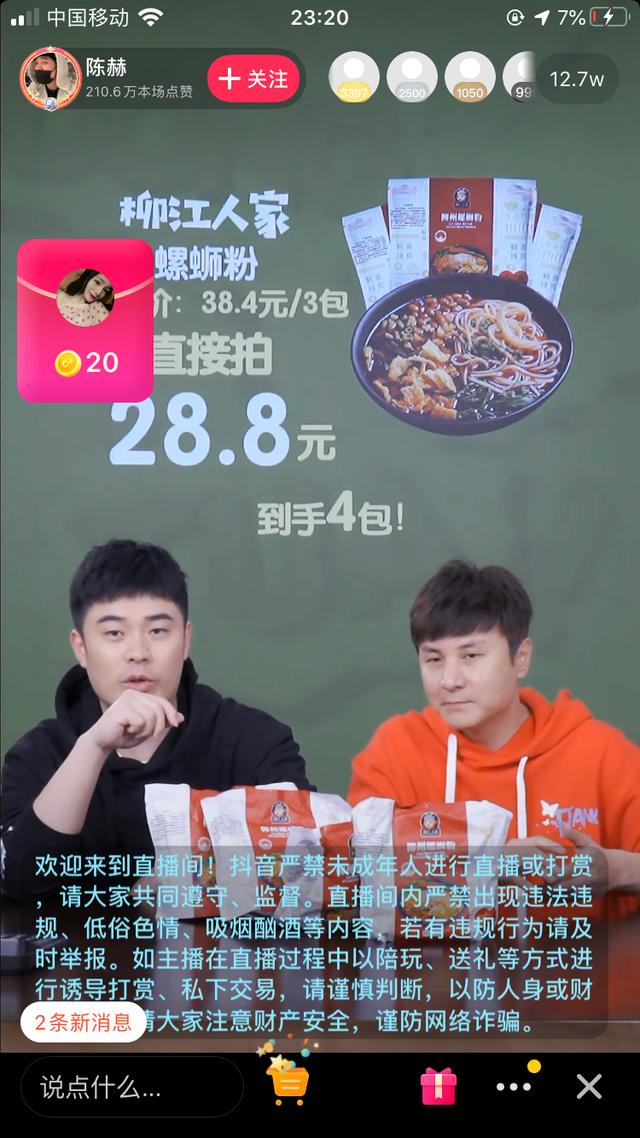Open the three-dot more options menu
Image resolution: width=640 pixels, height=1138 pixels.
[513, 1087]
